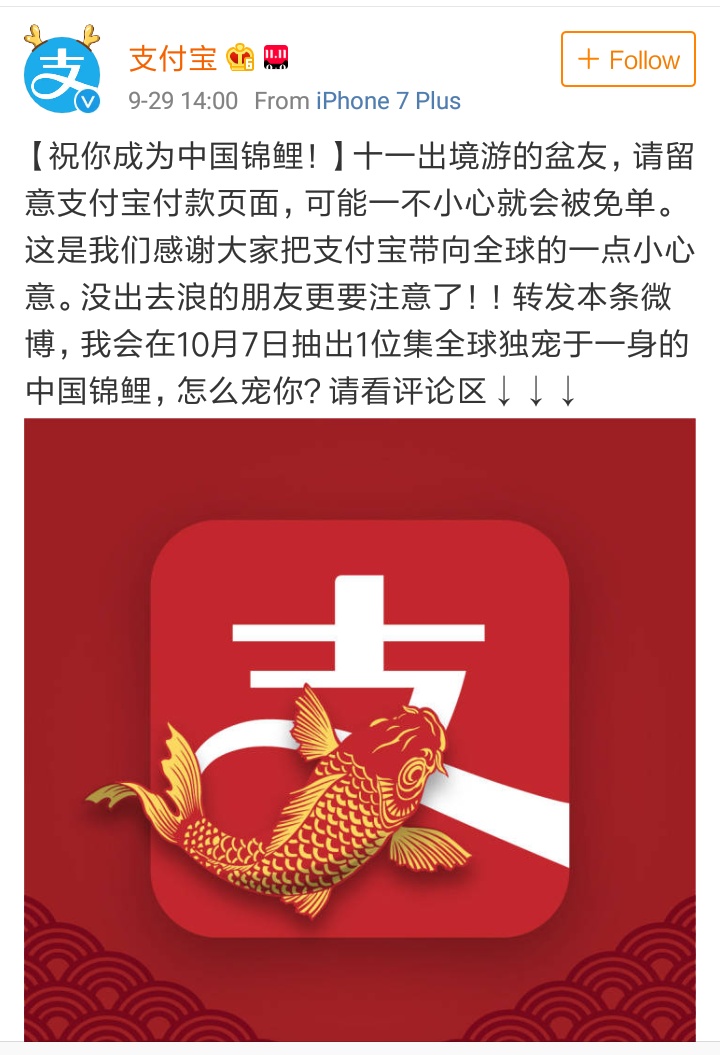Tap the iPhone 7 Plus source link
Viewport: 720px width, 1055px height.
388,101
